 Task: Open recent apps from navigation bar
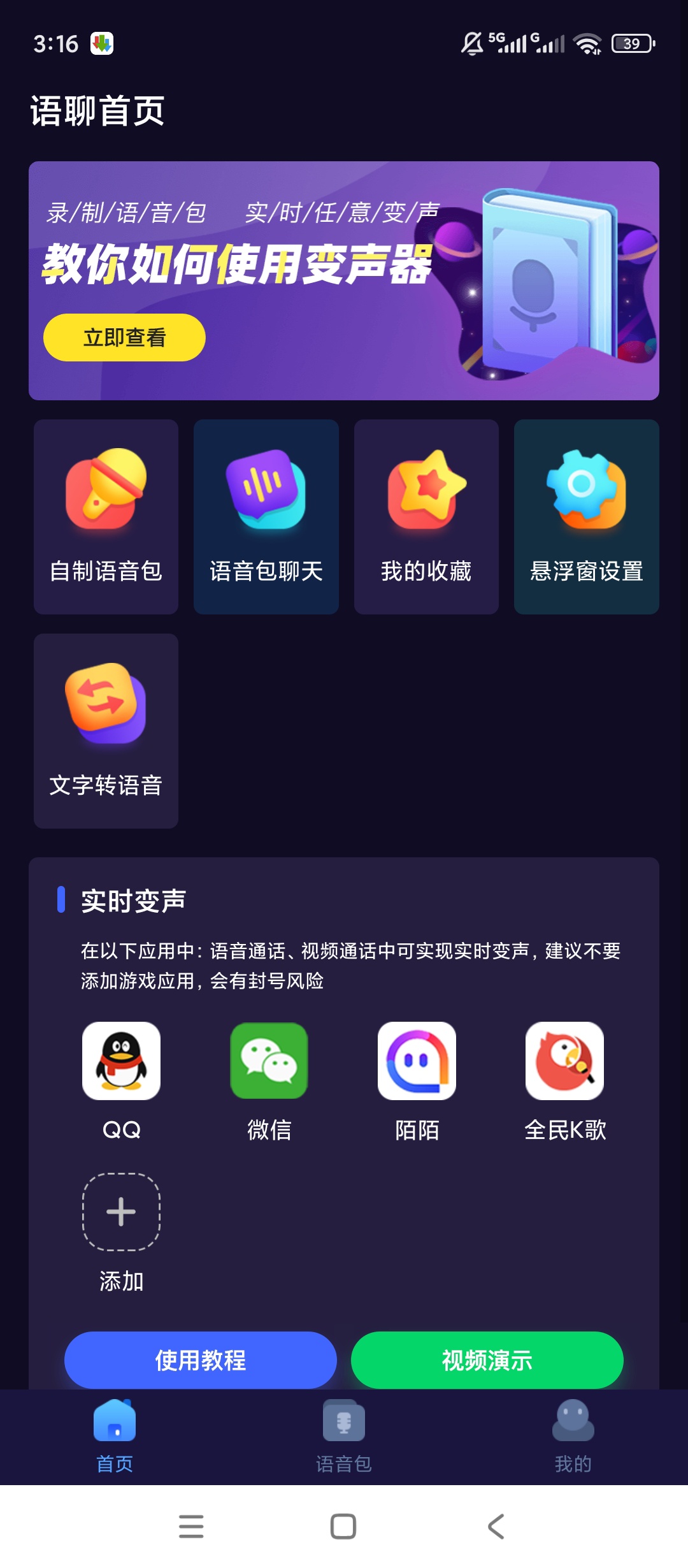[191, 1527]
